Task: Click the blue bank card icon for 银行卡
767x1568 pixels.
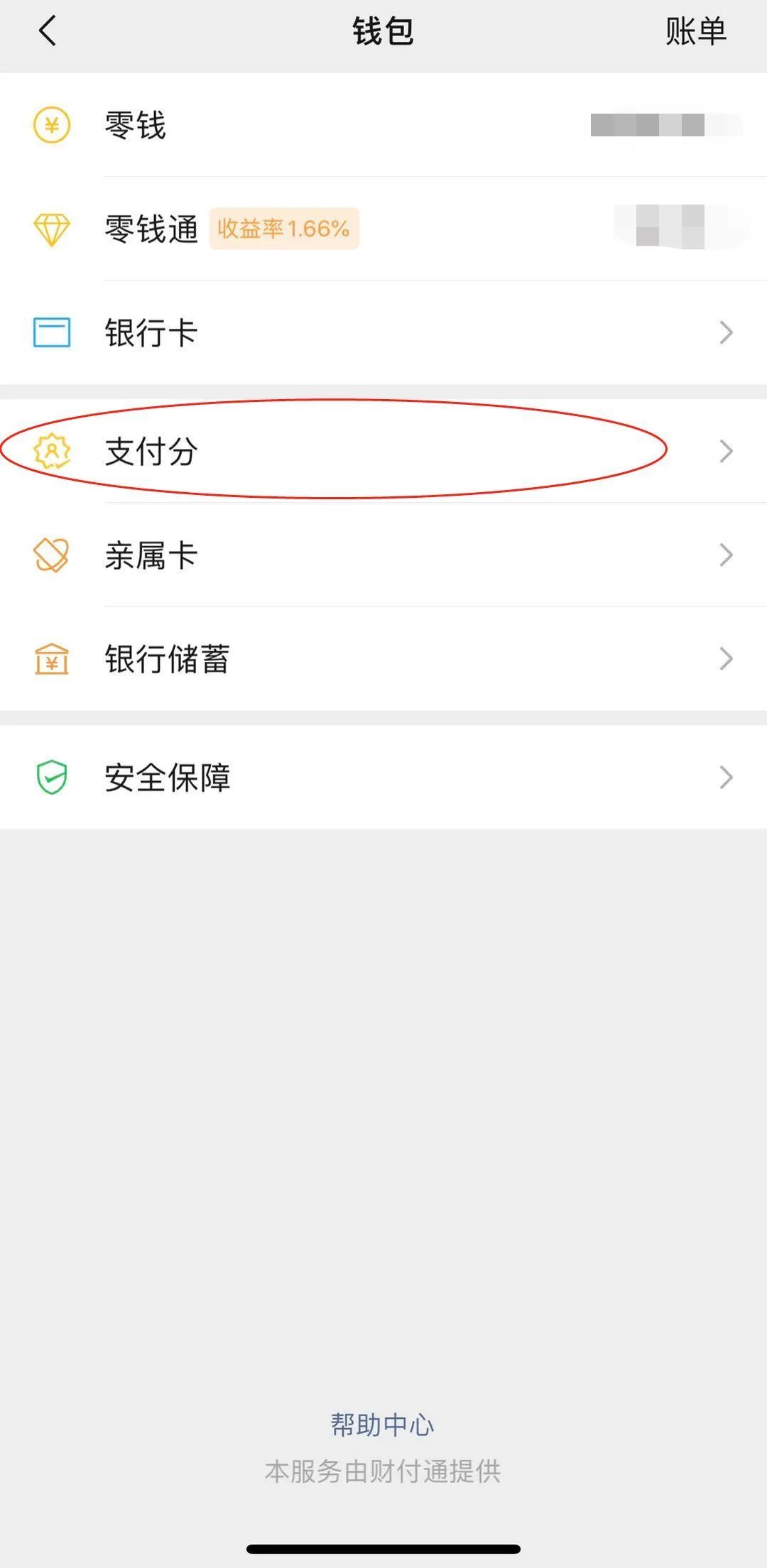Action: [50, 331]
